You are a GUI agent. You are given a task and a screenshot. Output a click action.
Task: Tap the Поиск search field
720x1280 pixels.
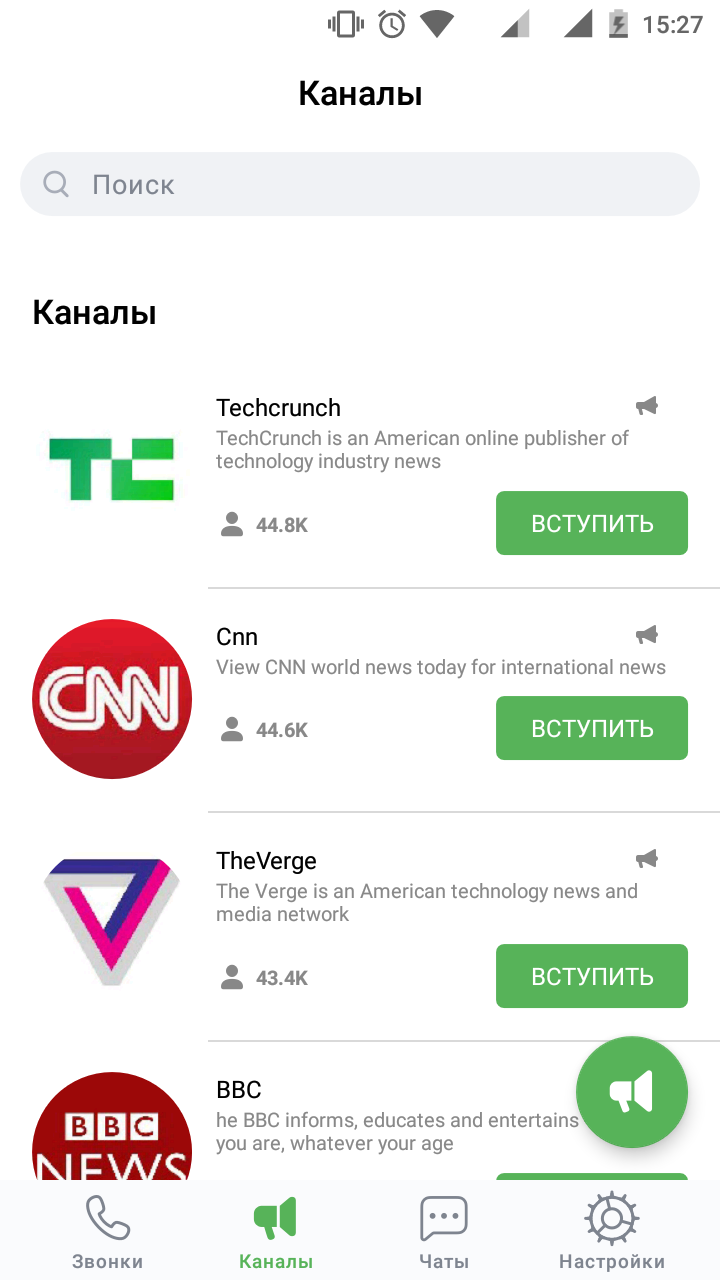pyautogui.click(x=360, y=184)
